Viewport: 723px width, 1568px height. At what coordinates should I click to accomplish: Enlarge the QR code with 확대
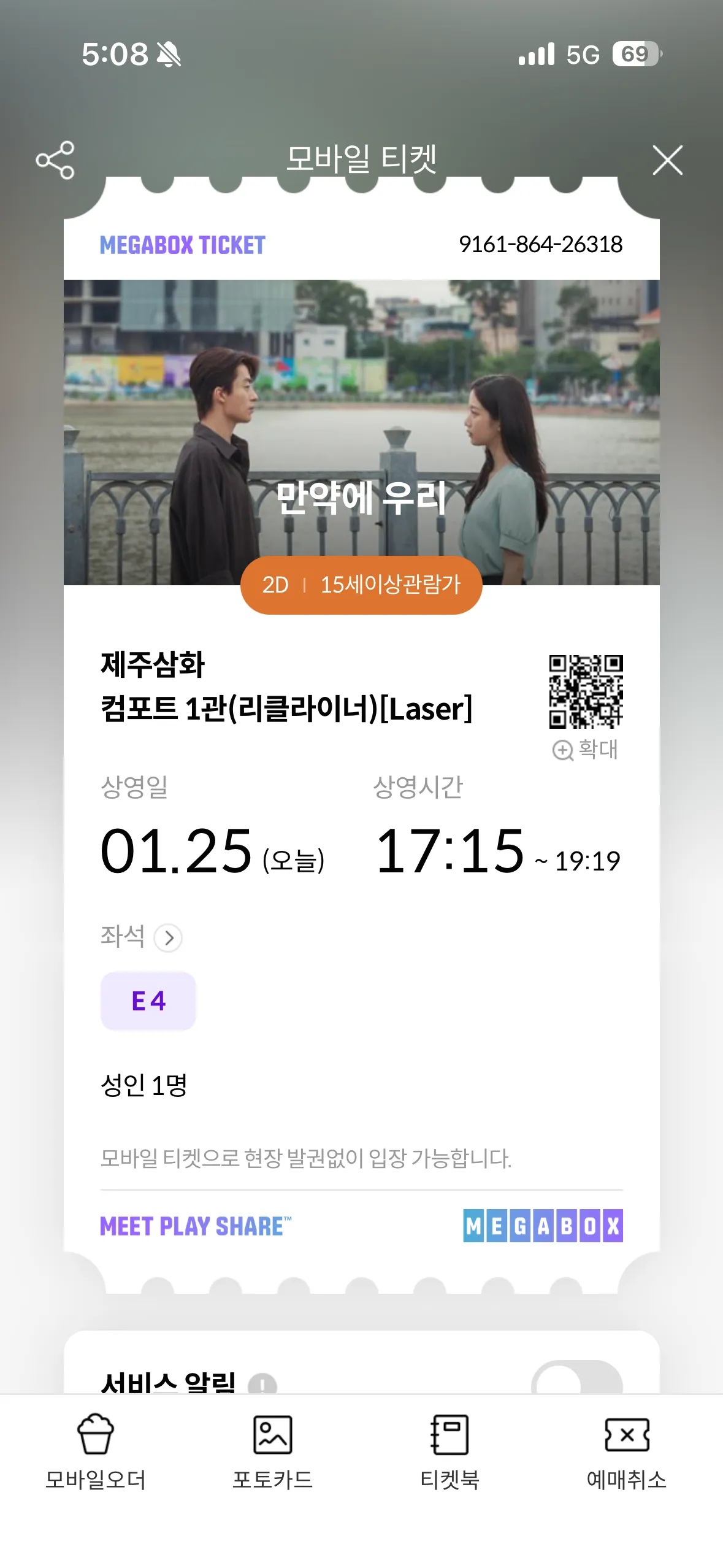coord(586,750)
